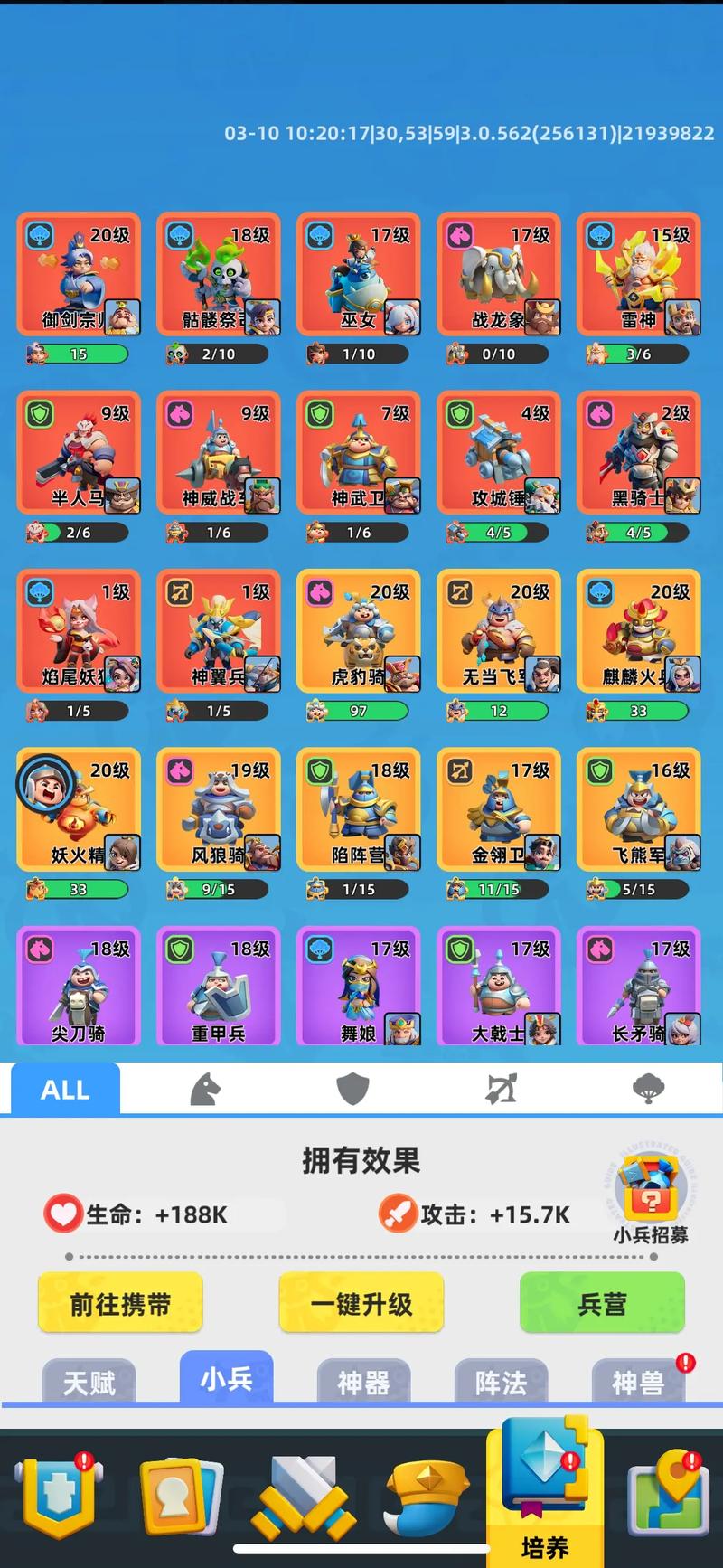Switch to the 阵法 tab
The height and width of the screenshot is (1568, 723).
(x=501, y=1382)
